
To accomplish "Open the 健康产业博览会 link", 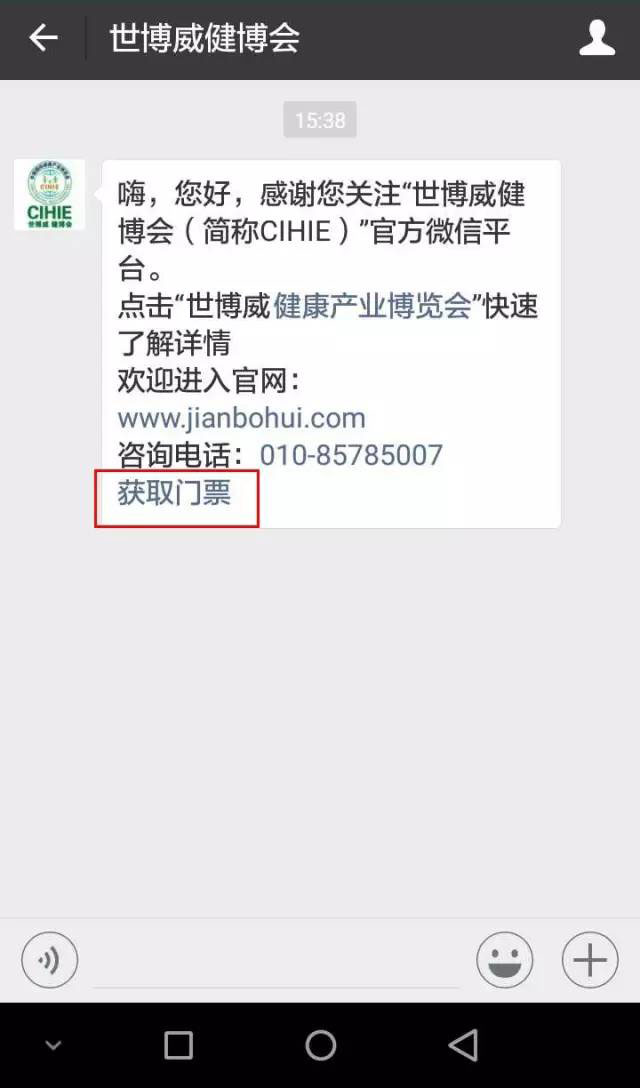I will pyautogui.click(x=373, y=306).
